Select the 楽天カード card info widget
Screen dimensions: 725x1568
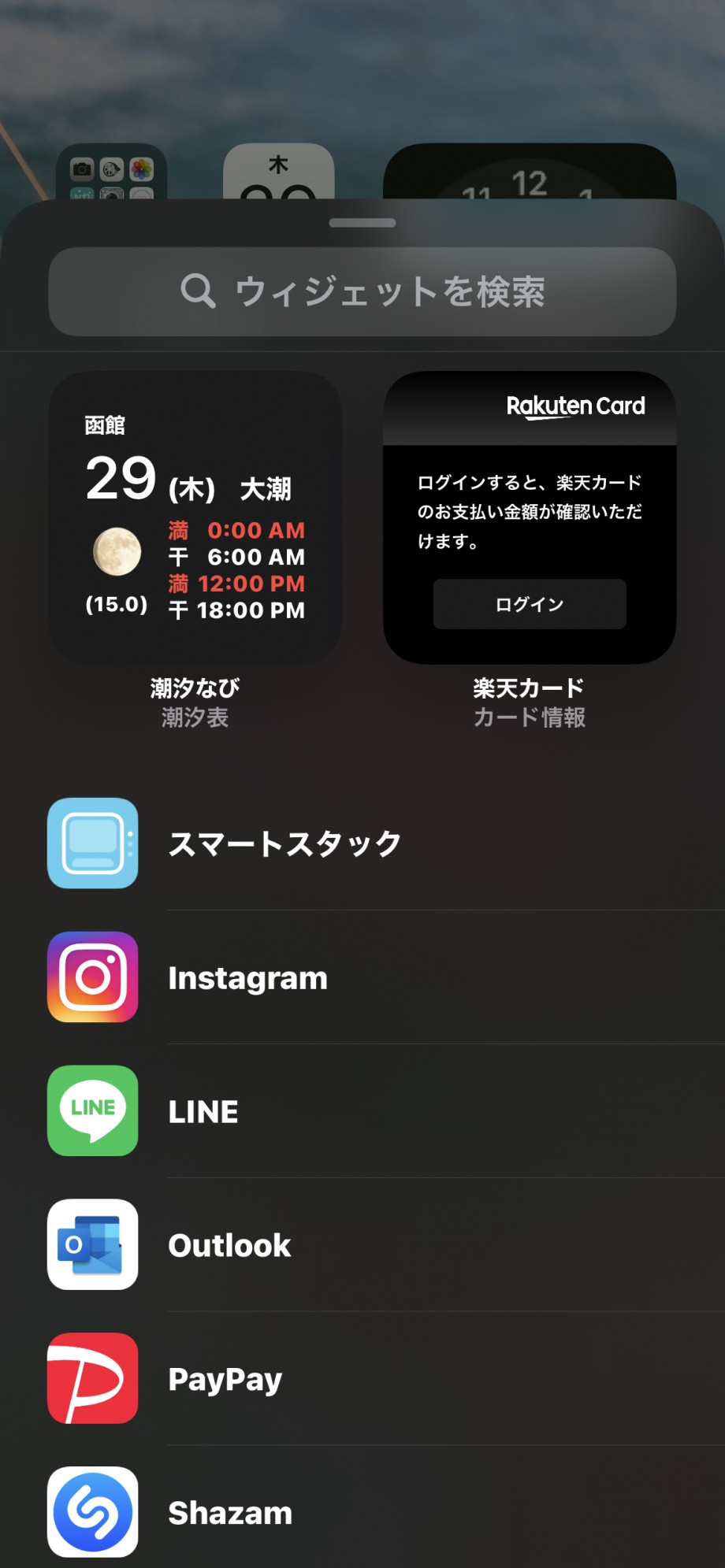point(530,517)
